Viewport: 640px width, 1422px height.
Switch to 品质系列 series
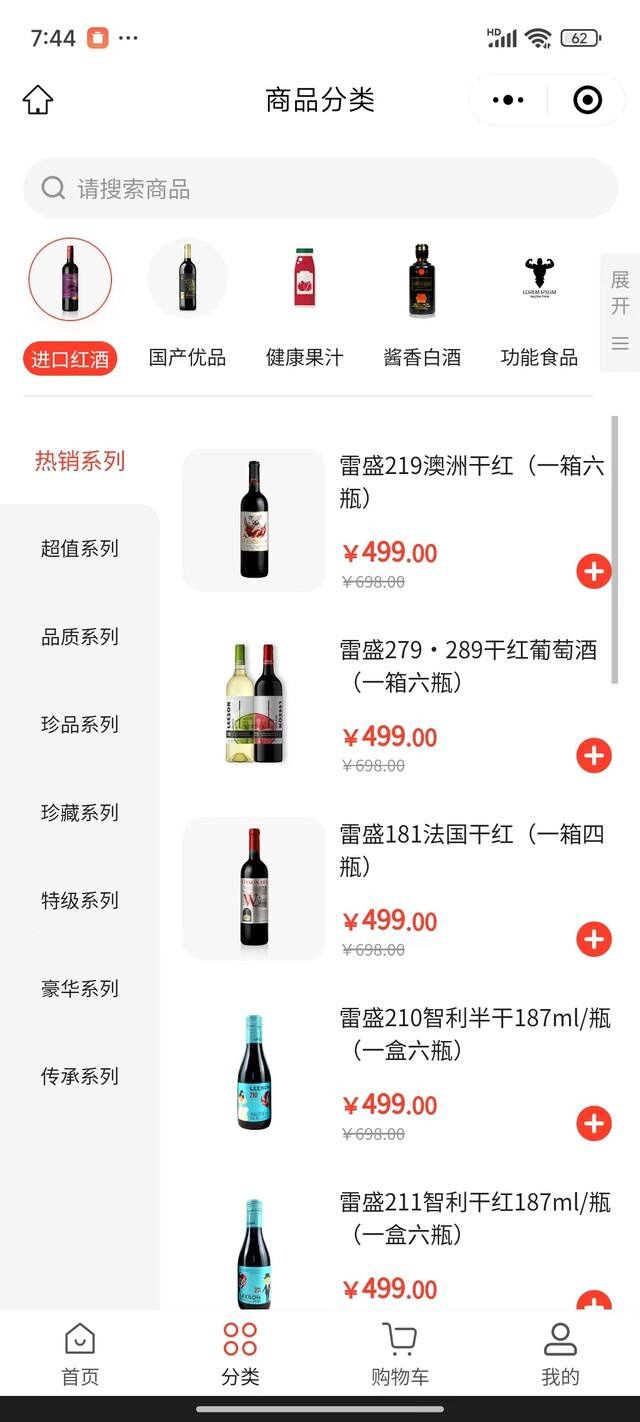pos(80,636)
